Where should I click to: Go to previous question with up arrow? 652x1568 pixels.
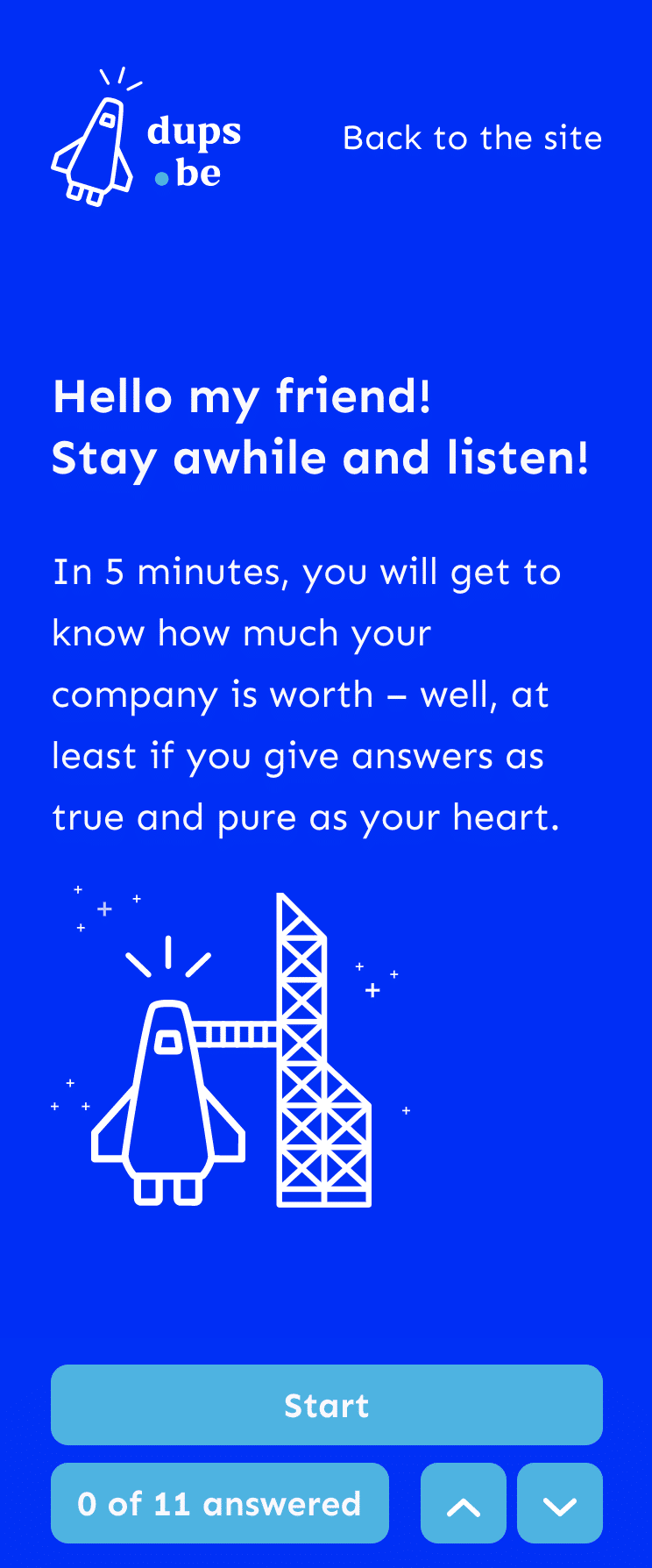point(463,1504)
